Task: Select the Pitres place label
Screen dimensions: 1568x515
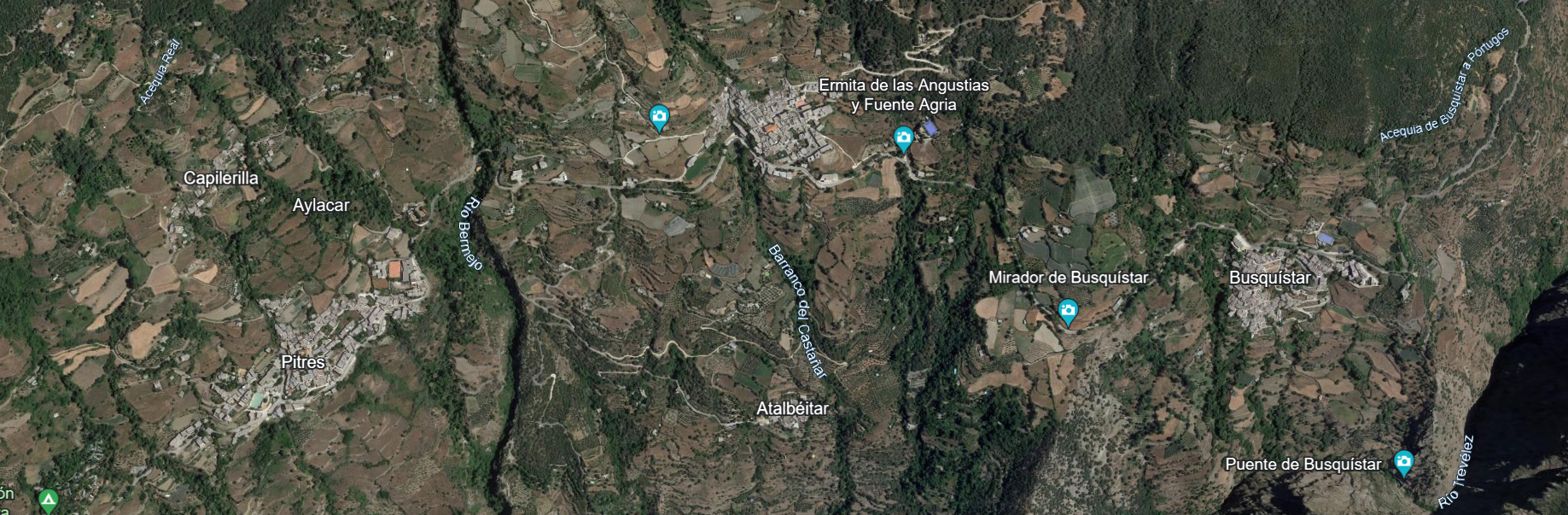Action: point(303,362)
